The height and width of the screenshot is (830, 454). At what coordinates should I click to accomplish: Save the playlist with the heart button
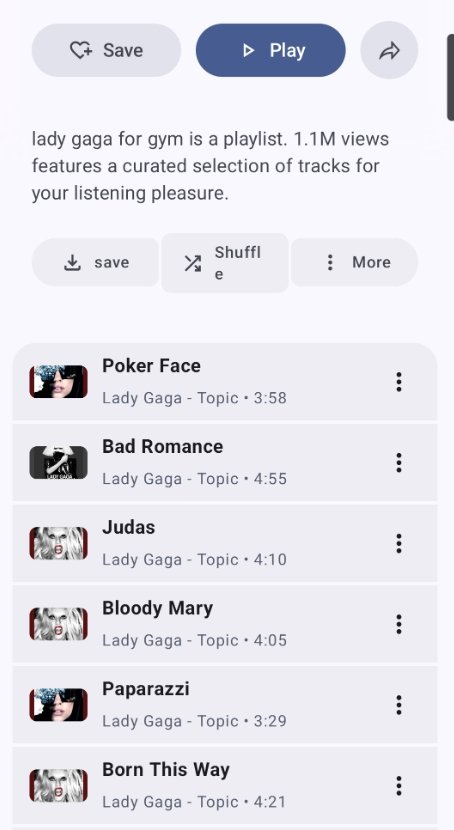coord(106,50)
